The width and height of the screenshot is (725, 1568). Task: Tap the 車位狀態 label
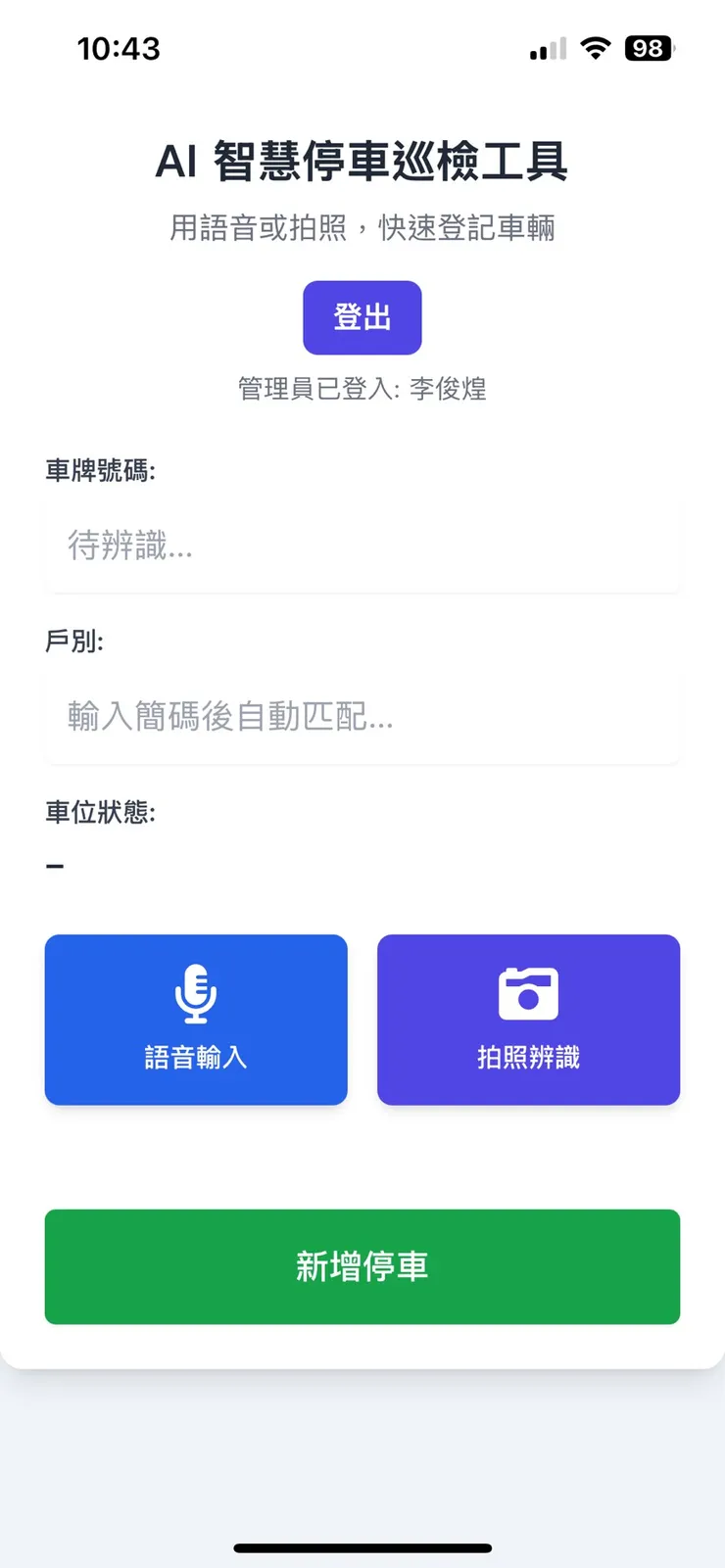click(97, 812)
